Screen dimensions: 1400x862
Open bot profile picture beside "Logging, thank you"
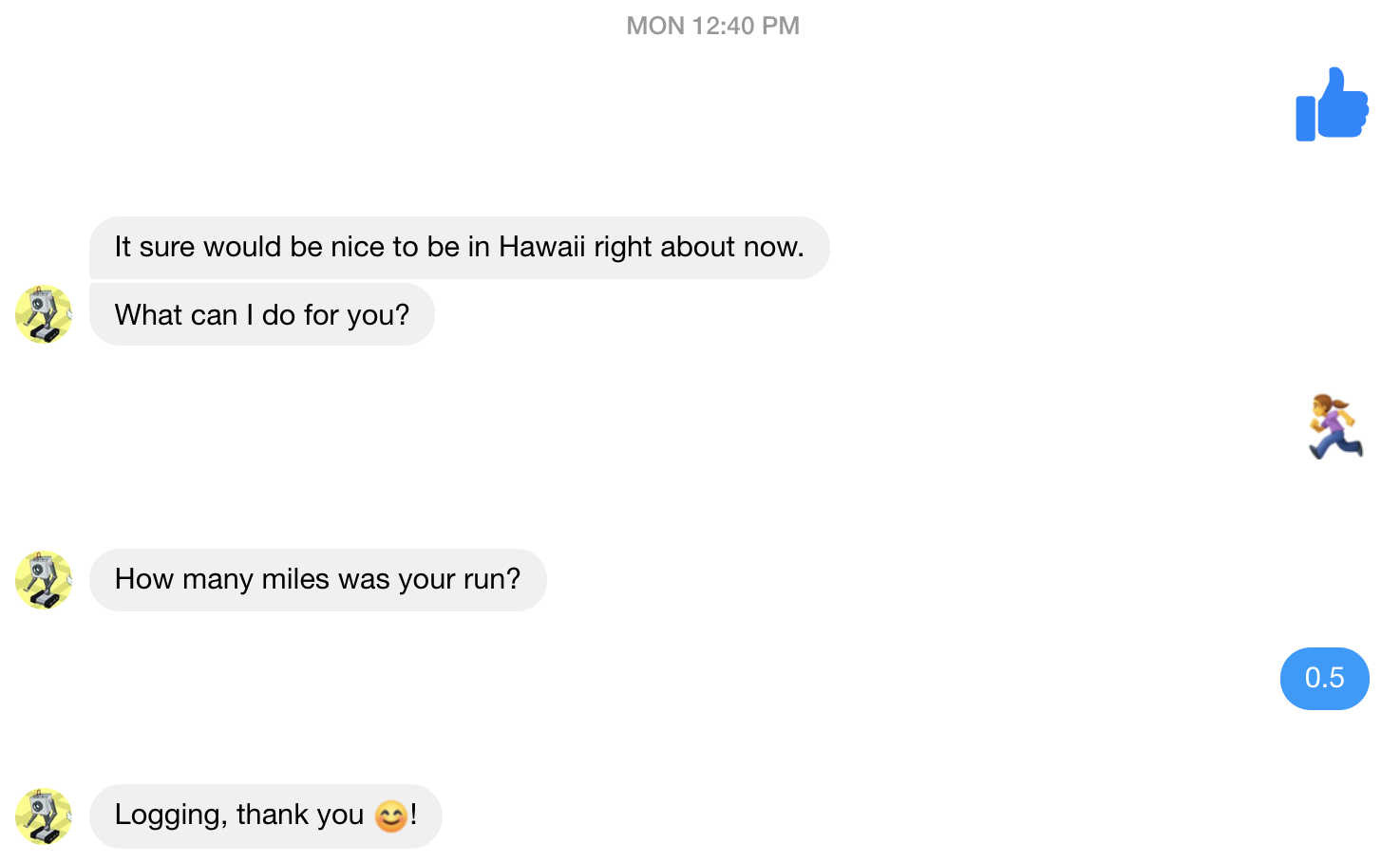[44, 816]
